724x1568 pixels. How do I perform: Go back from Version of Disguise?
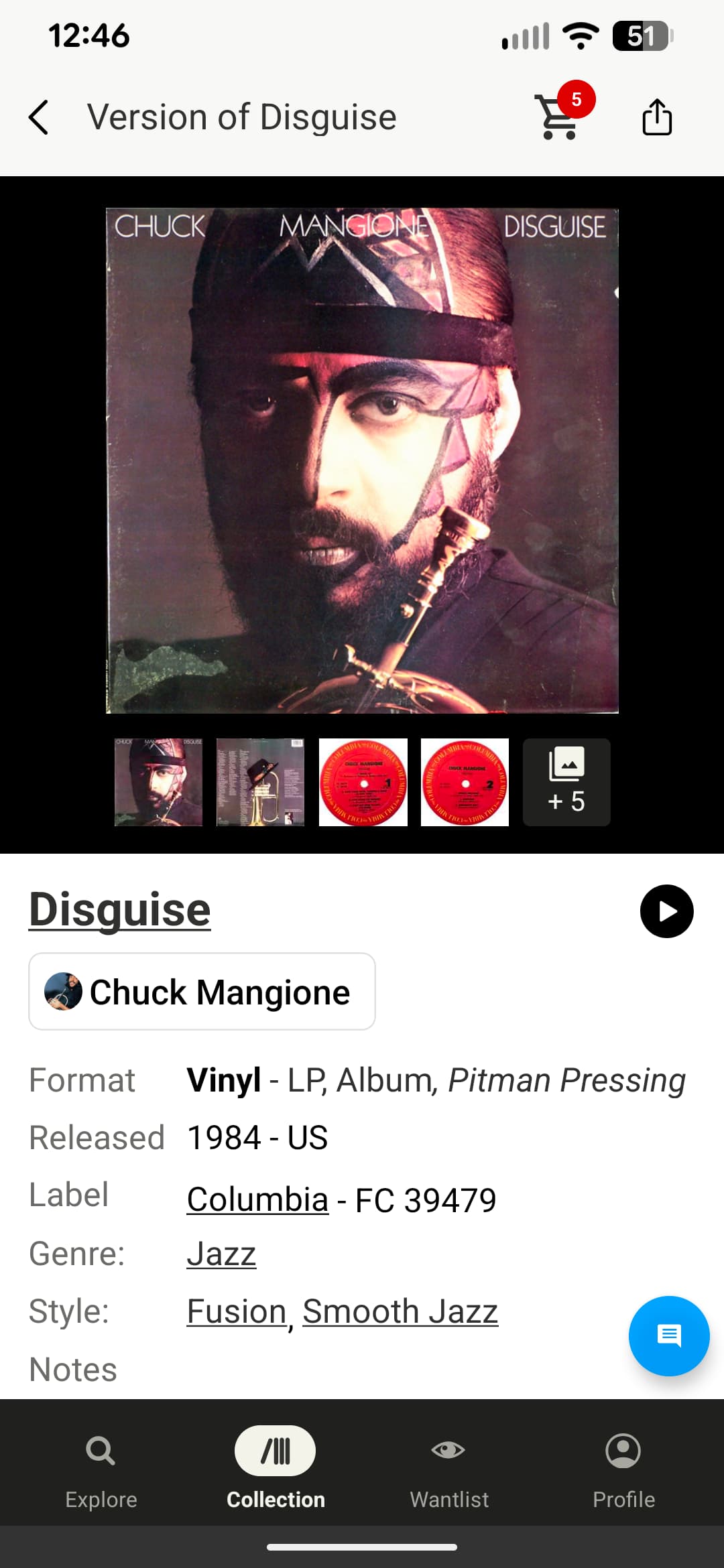(39, 117)
